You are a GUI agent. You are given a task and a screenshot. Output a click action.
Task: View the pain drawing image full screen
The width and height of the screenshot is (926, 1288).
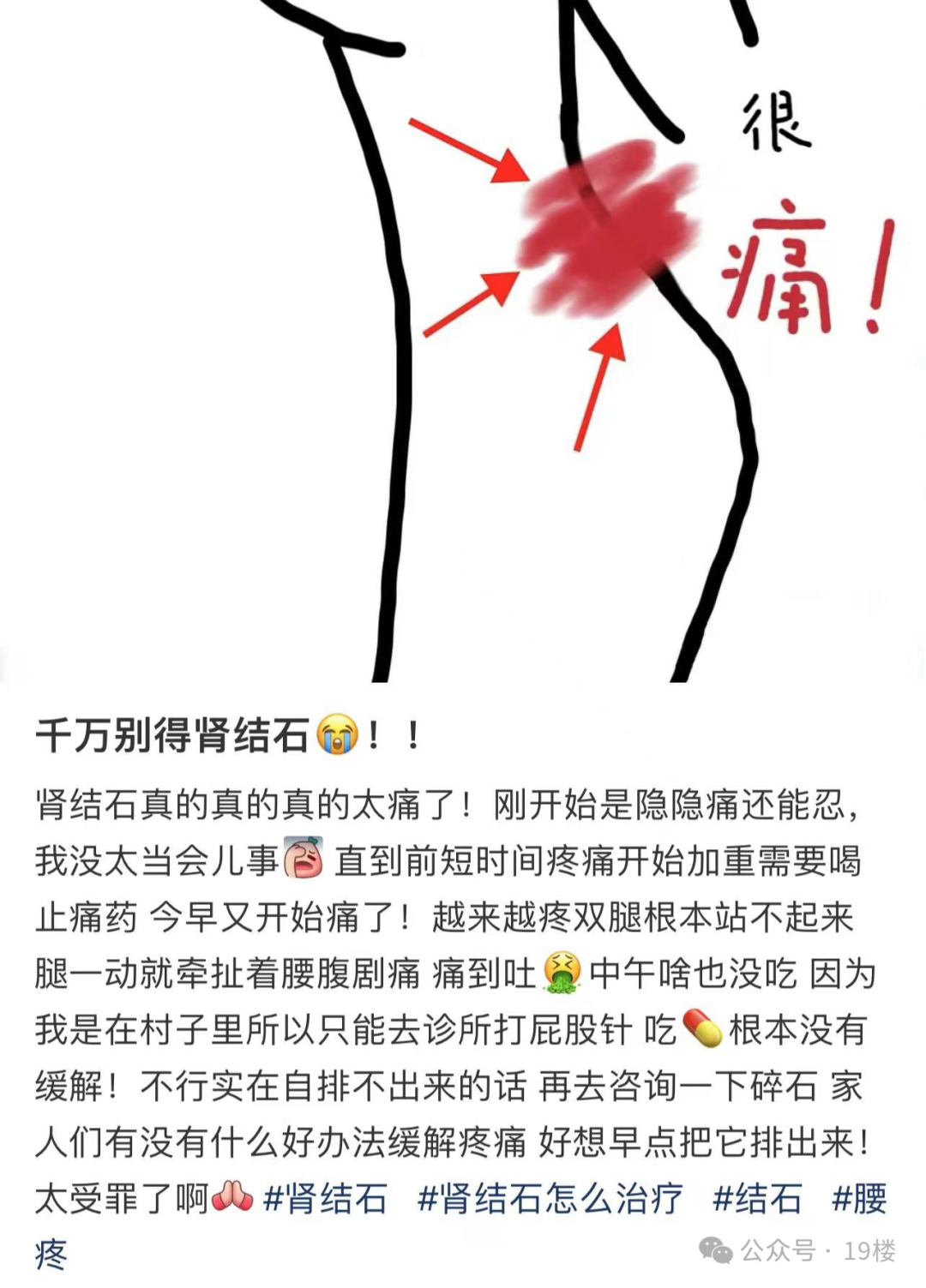[463, 341]
